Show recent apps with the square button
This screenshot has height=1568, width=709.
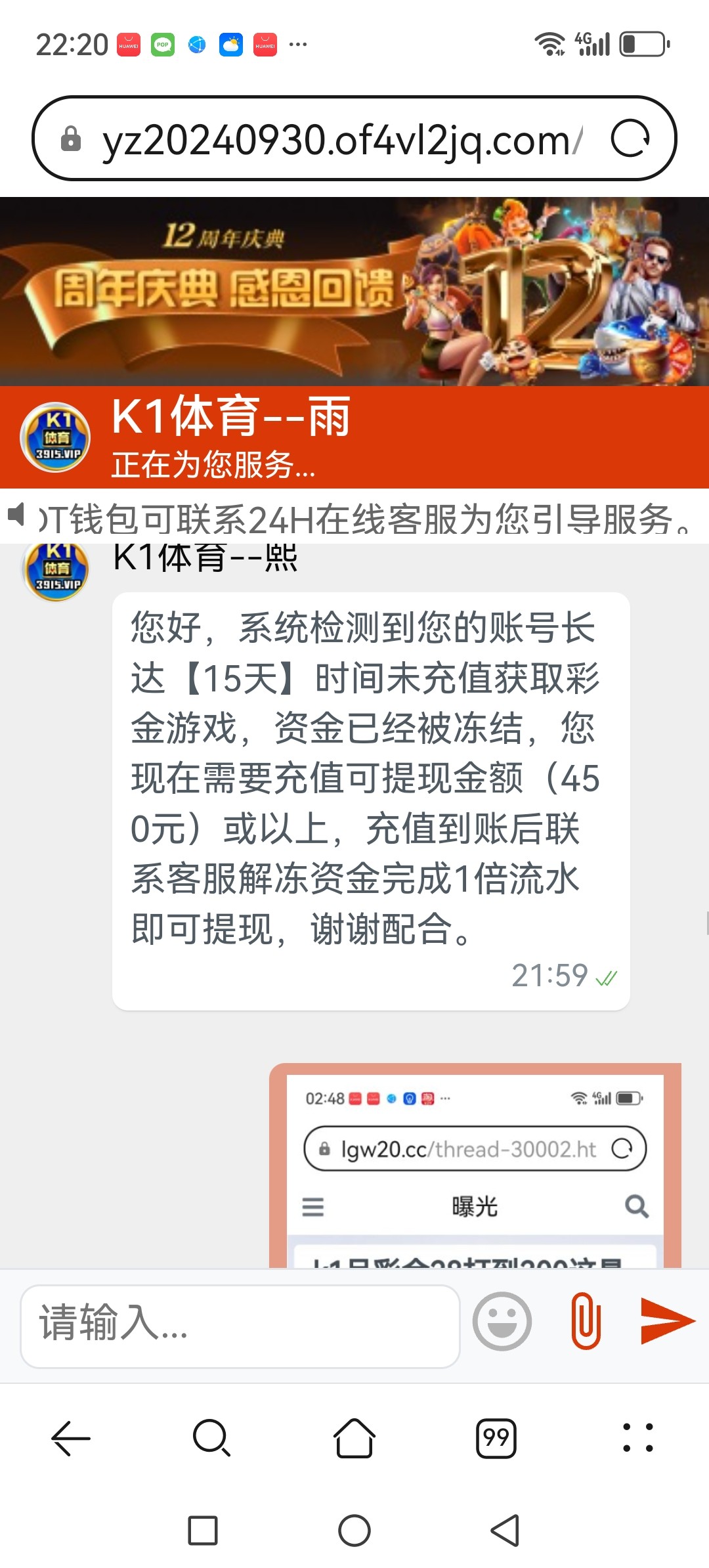(203, 1531)
